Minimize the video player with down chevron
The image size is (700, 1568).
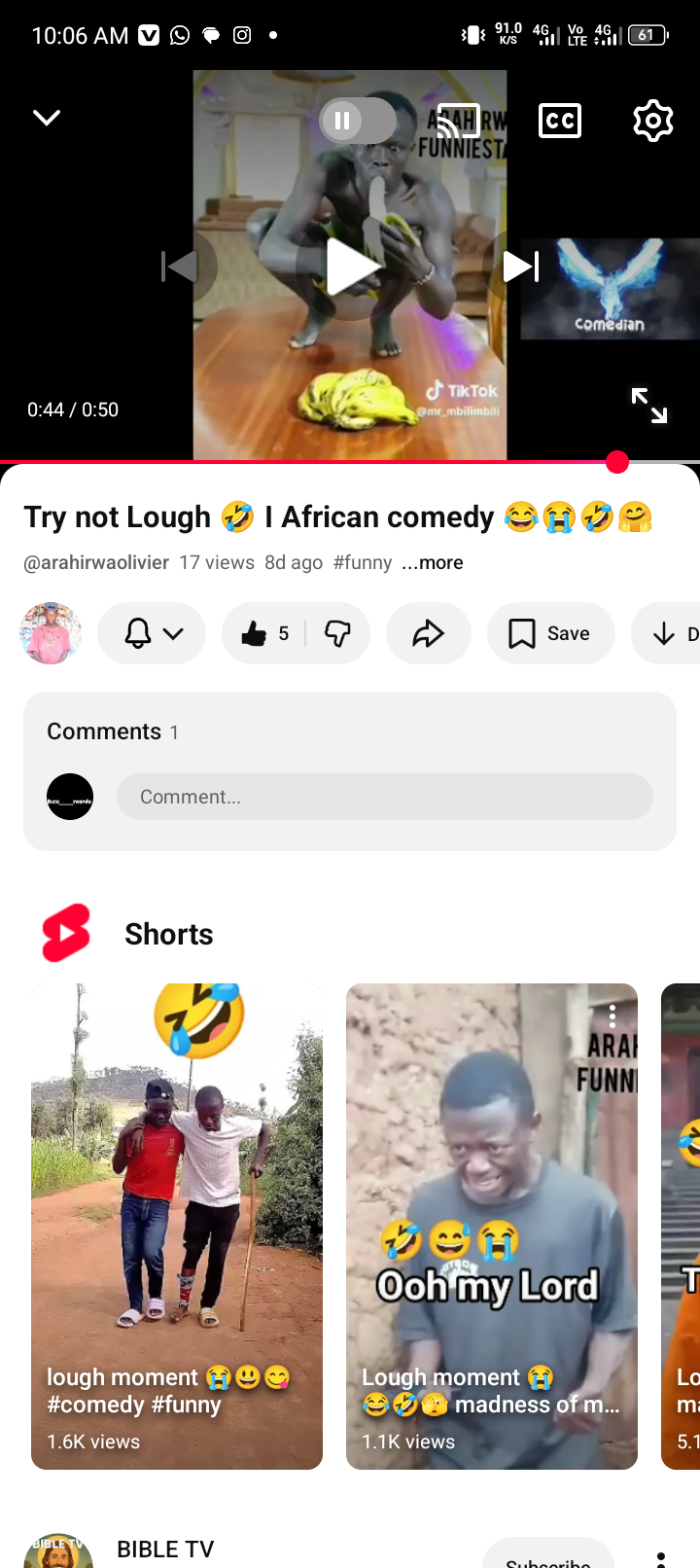pos(47,118)
